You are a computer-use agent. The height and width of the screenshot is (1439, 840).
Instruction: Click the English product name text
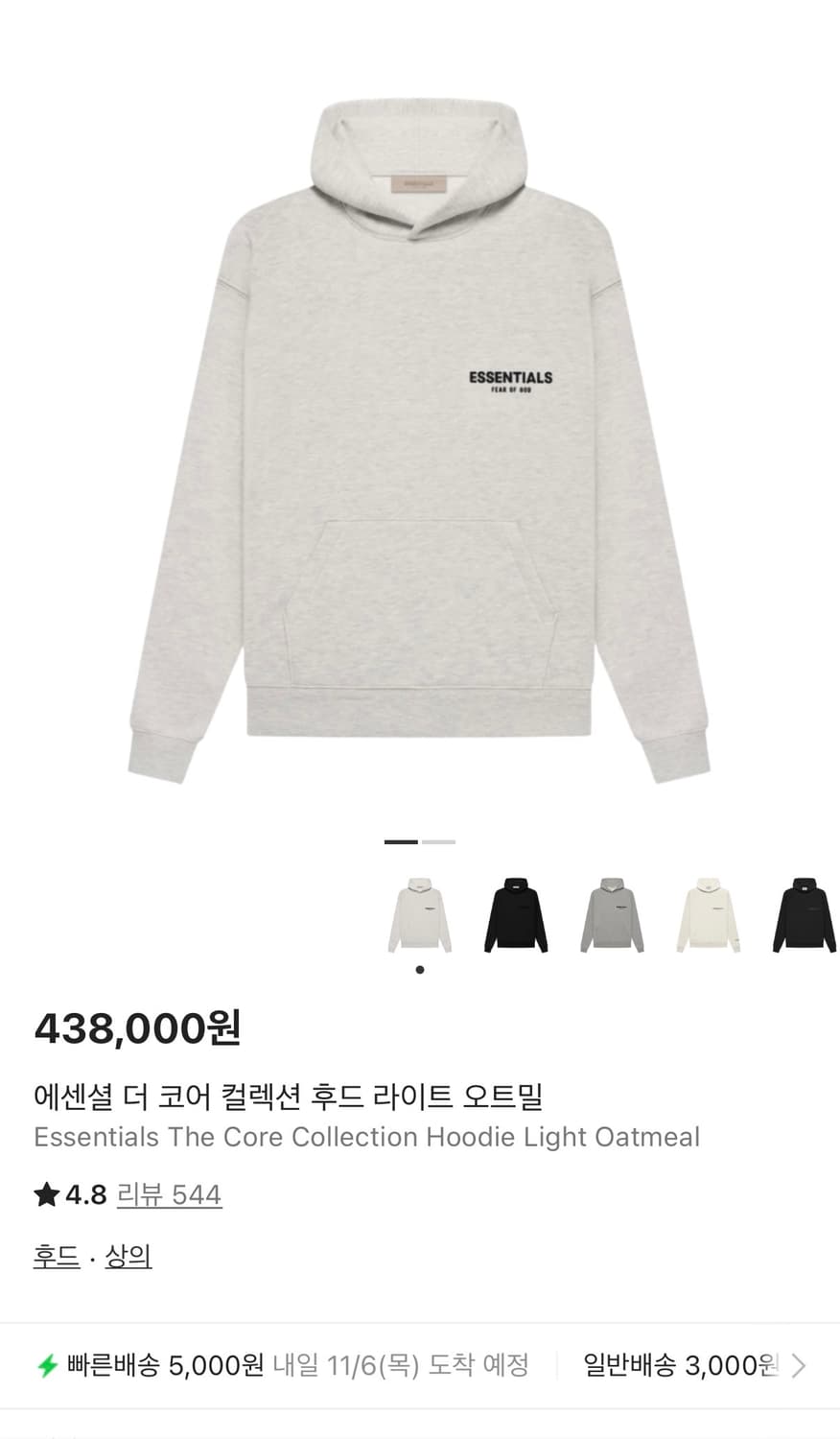point(367,1137)
